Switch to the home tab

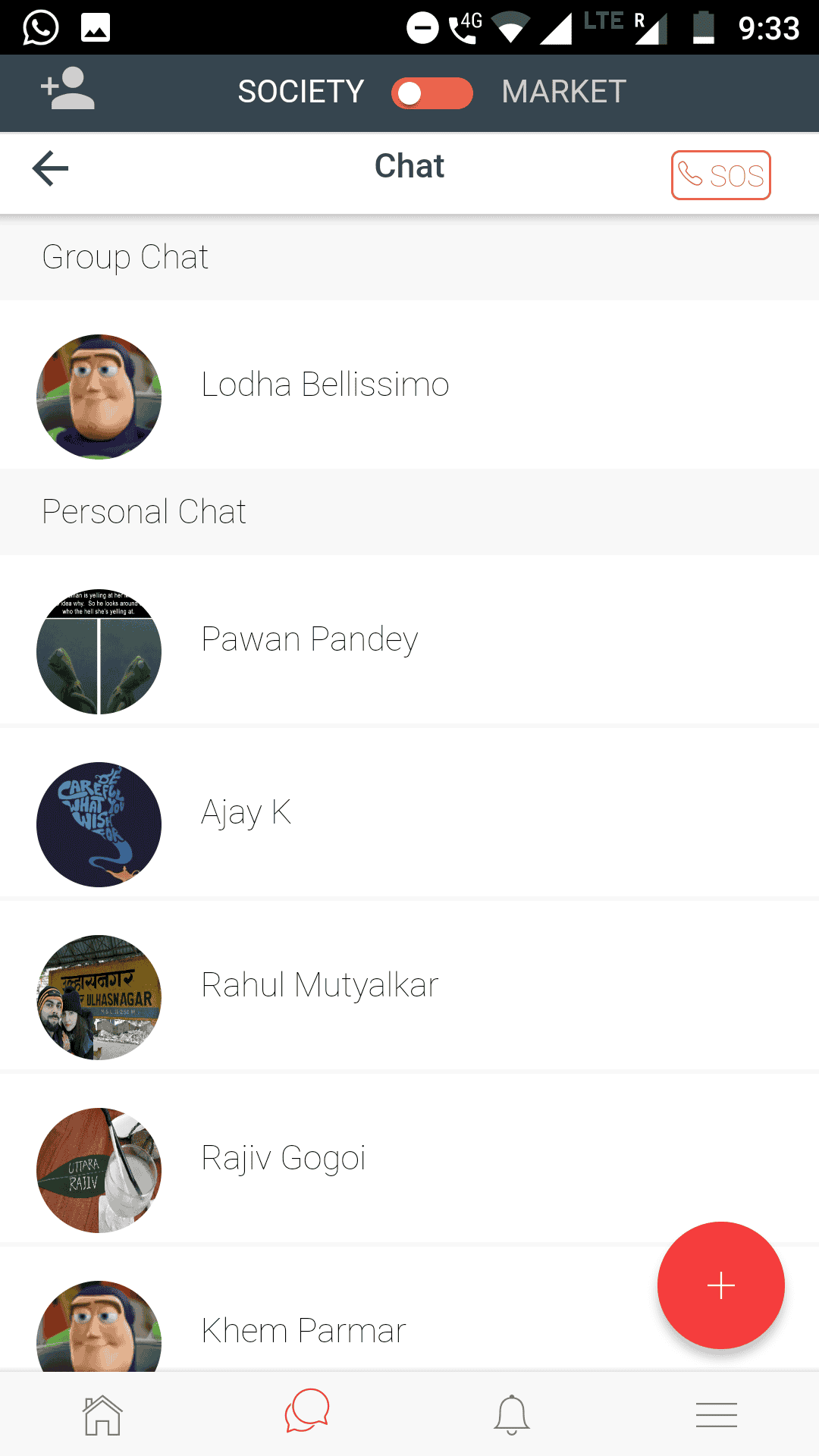tap(102, 1415)
